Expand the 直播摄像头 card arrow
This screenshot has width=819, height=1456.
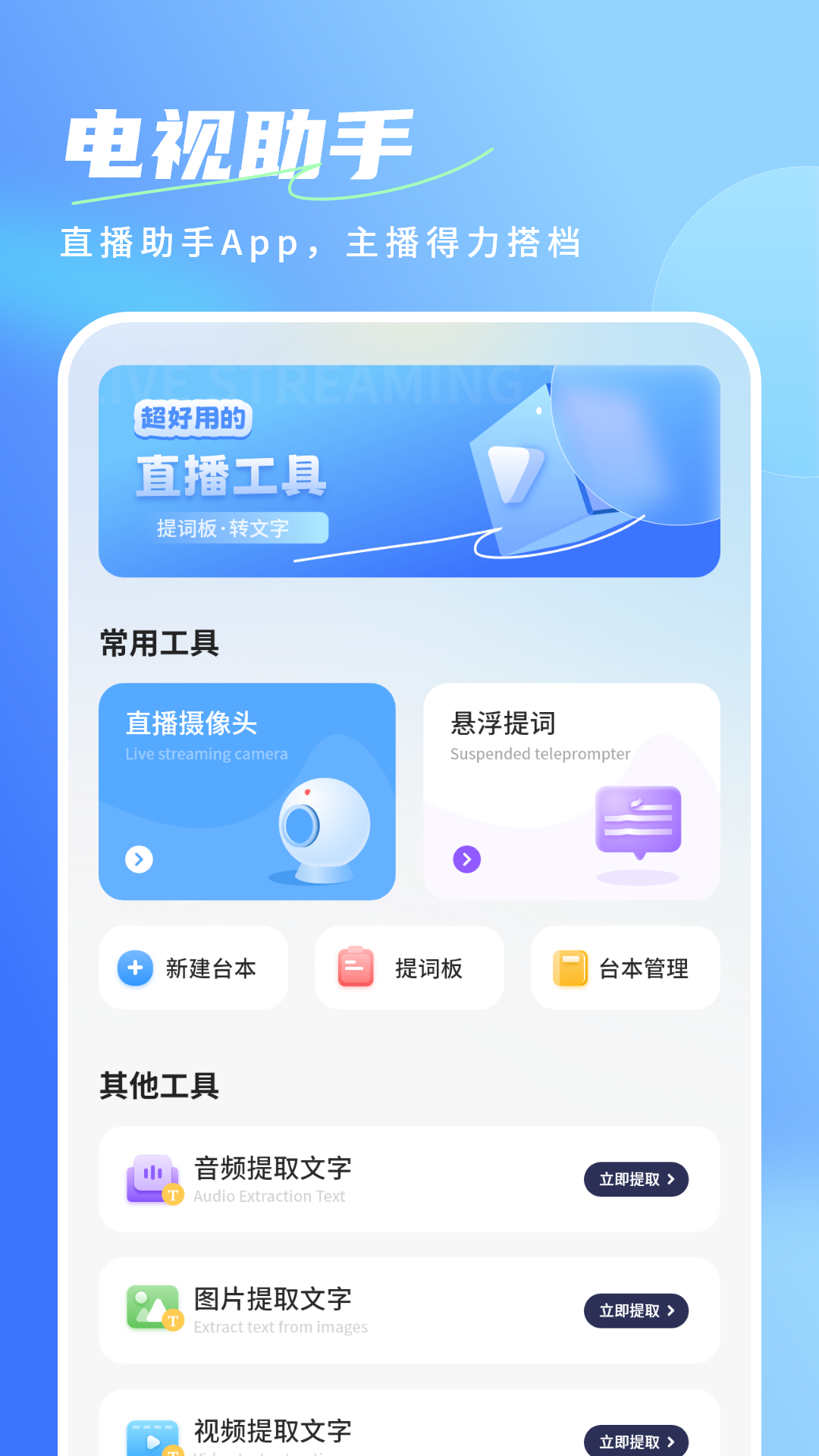coord(138,859)
